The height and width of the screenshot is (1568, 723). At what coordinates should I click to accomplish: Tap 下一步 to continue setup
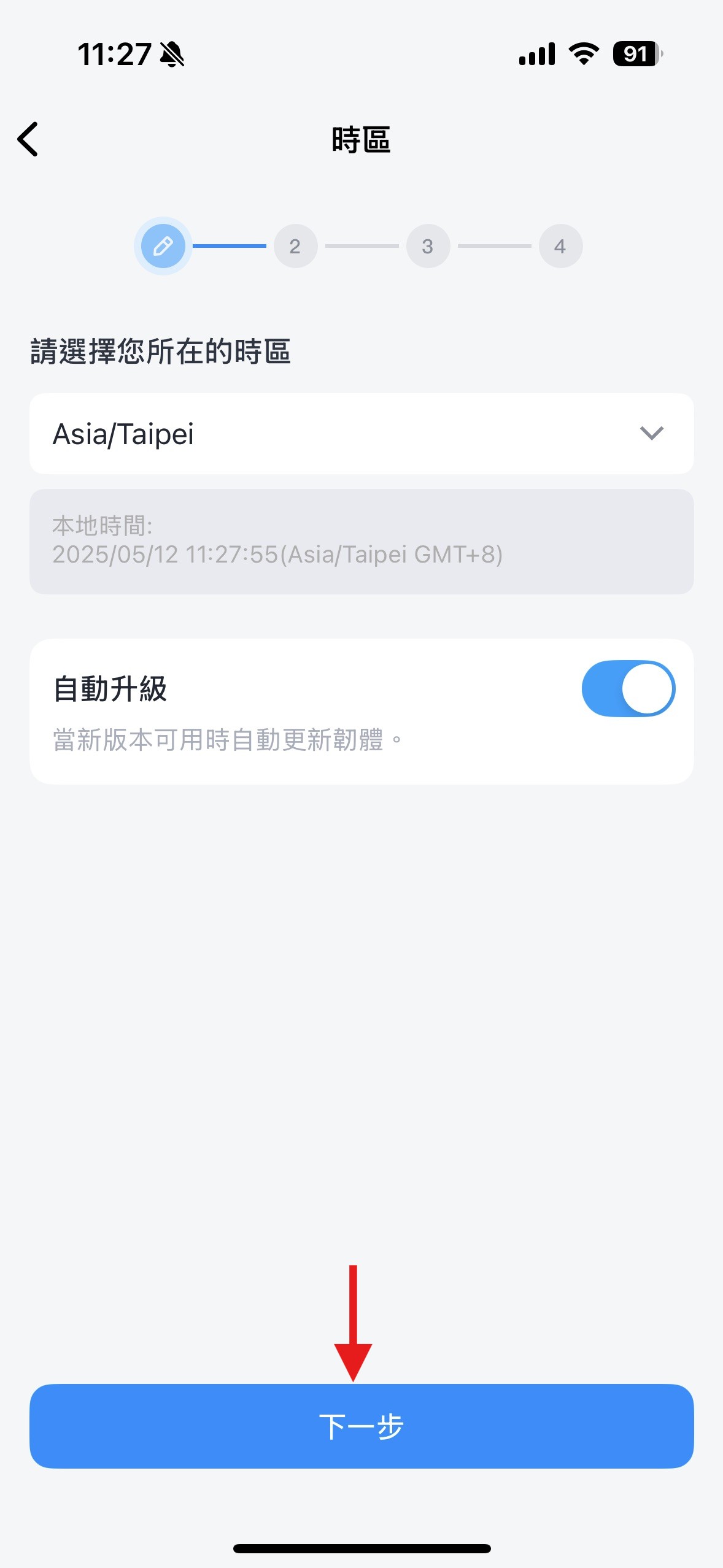tap(361, 1426)
